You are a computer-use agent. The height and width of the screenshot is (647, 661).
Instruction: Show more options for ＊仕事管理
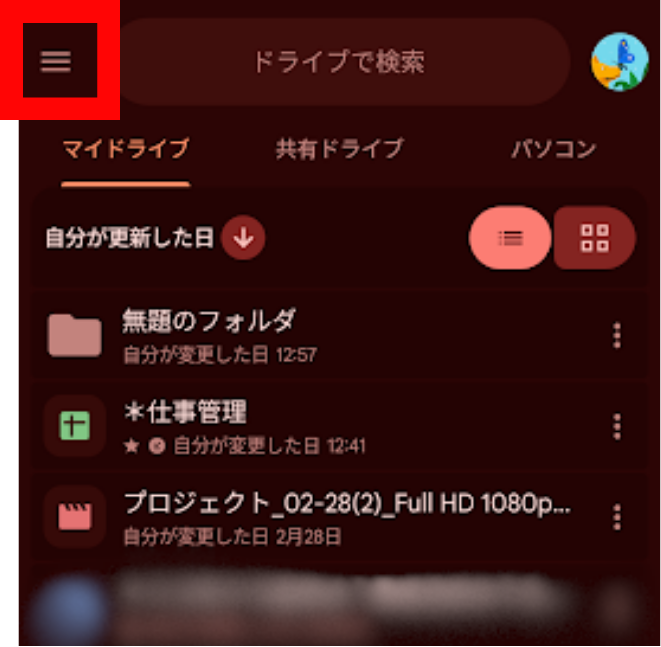[x=616, y=426]
